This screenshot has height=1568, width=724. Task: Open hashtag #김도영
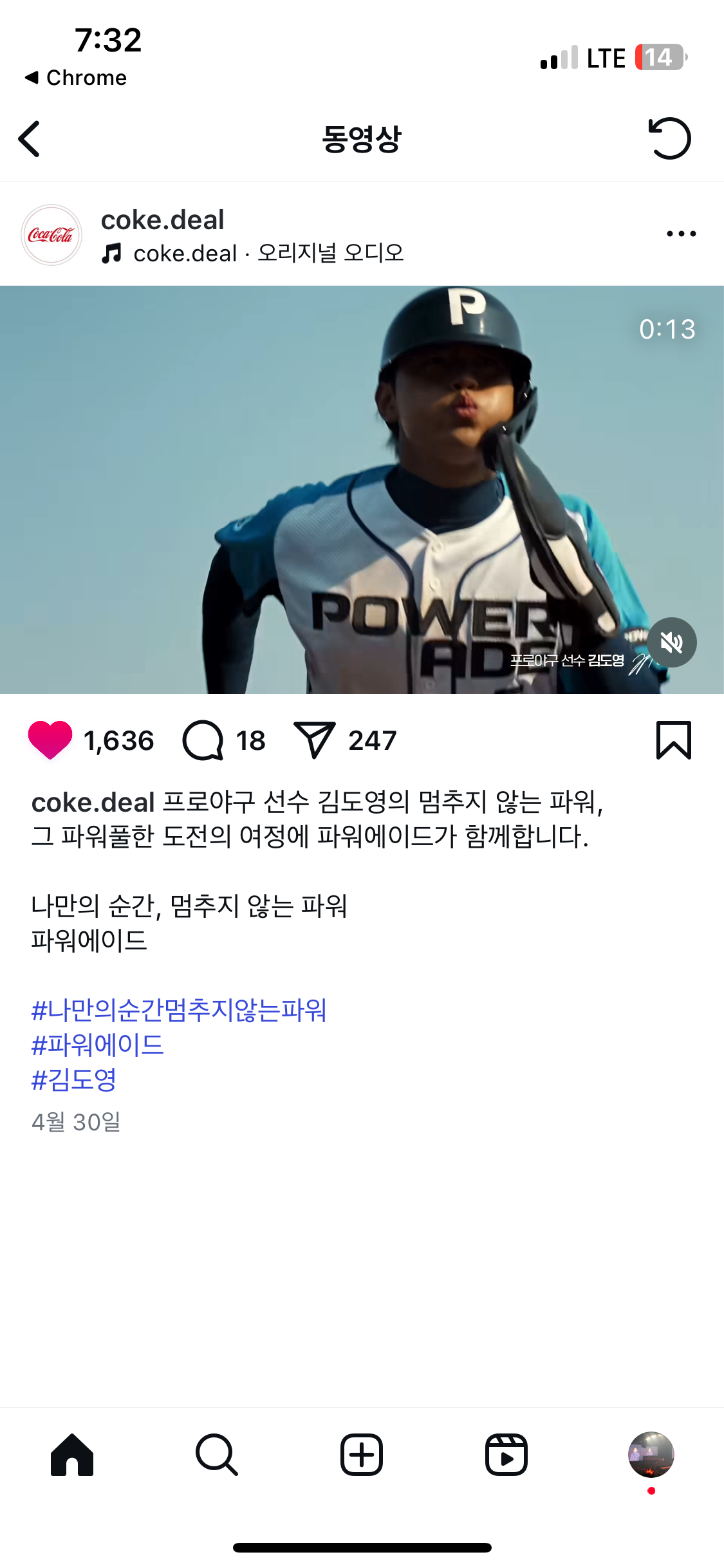pos(74,1080)
